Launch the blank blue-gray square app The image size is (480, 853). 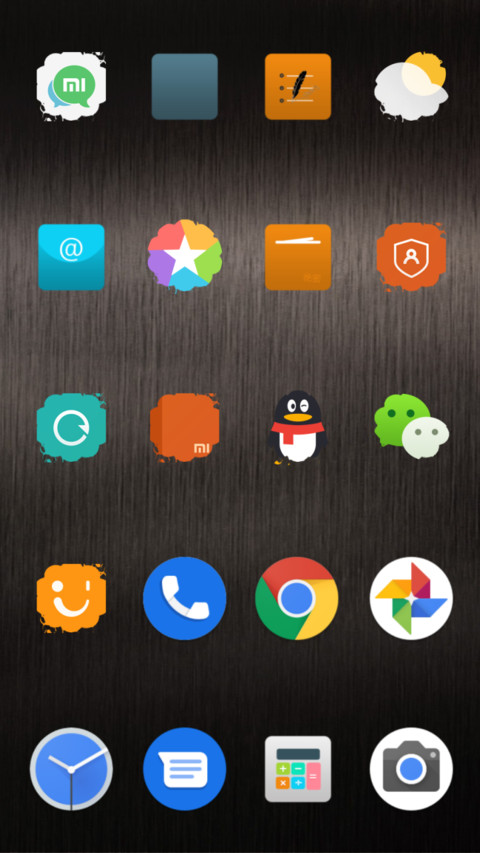pyautogui.click(x=184, y=86)
